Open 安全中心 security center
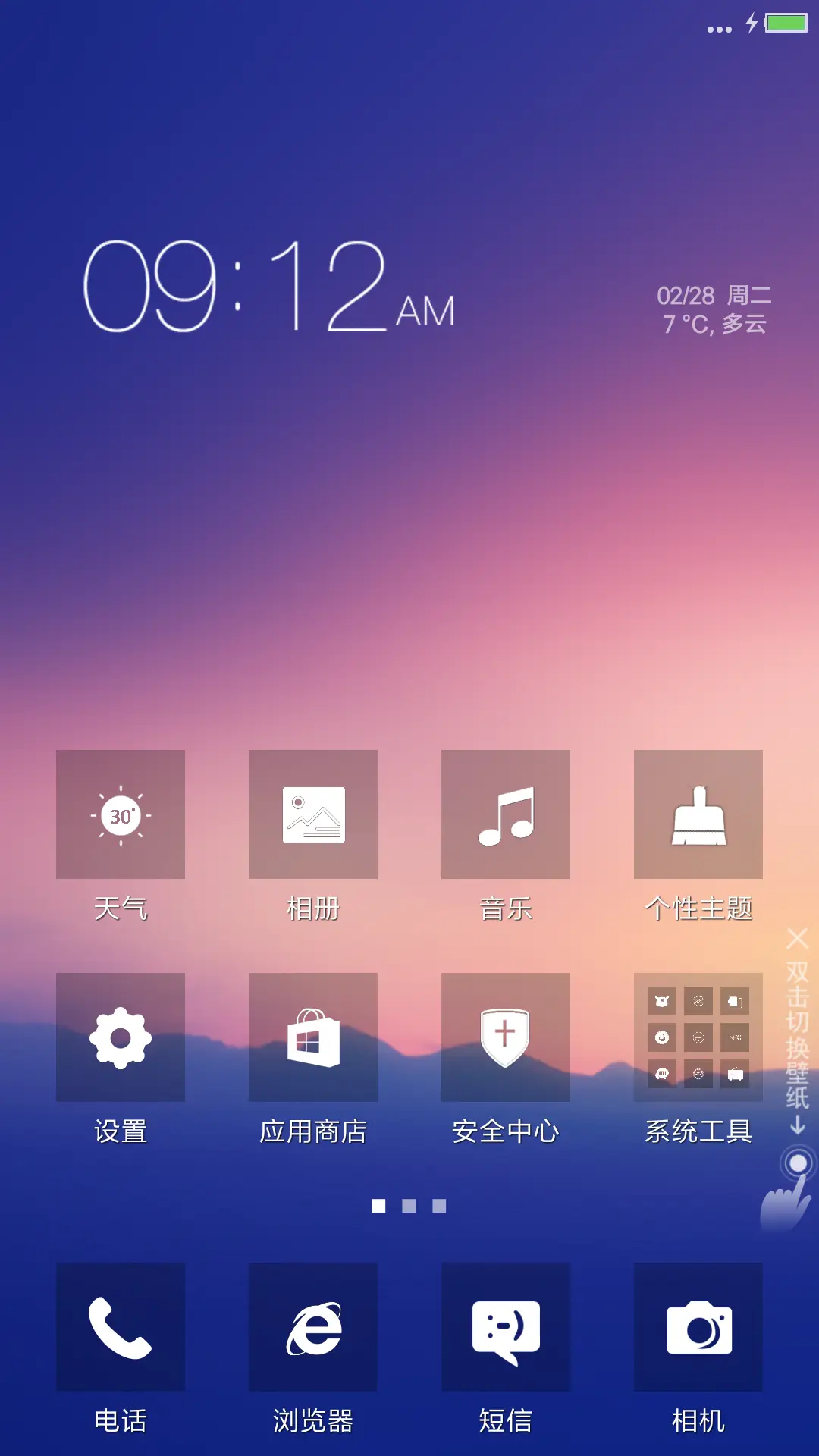 coord(506,1037)
